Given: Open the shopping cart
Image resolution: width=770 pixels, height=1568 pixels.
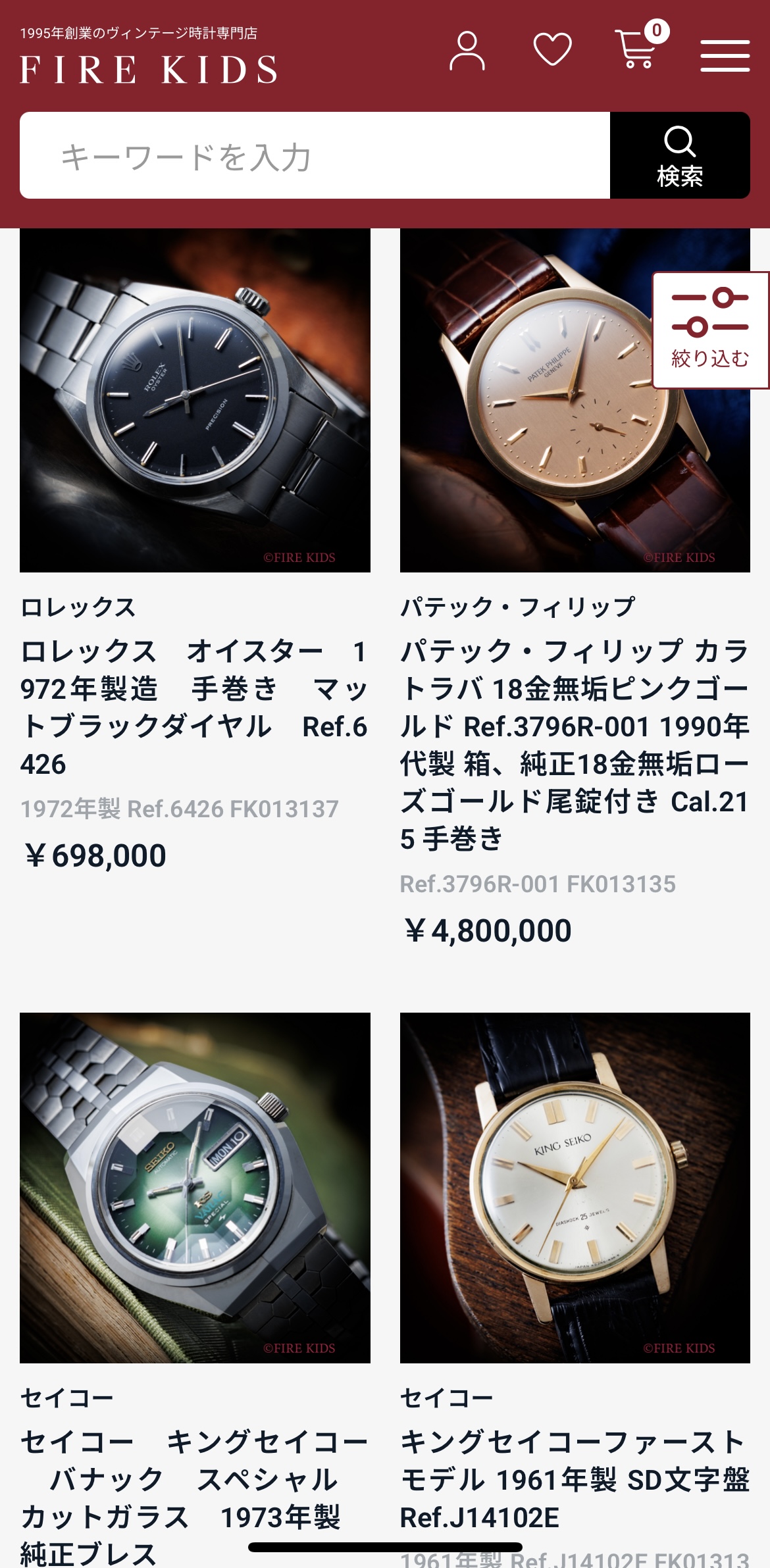Looking at the screenshot, I should pos(637,49).
